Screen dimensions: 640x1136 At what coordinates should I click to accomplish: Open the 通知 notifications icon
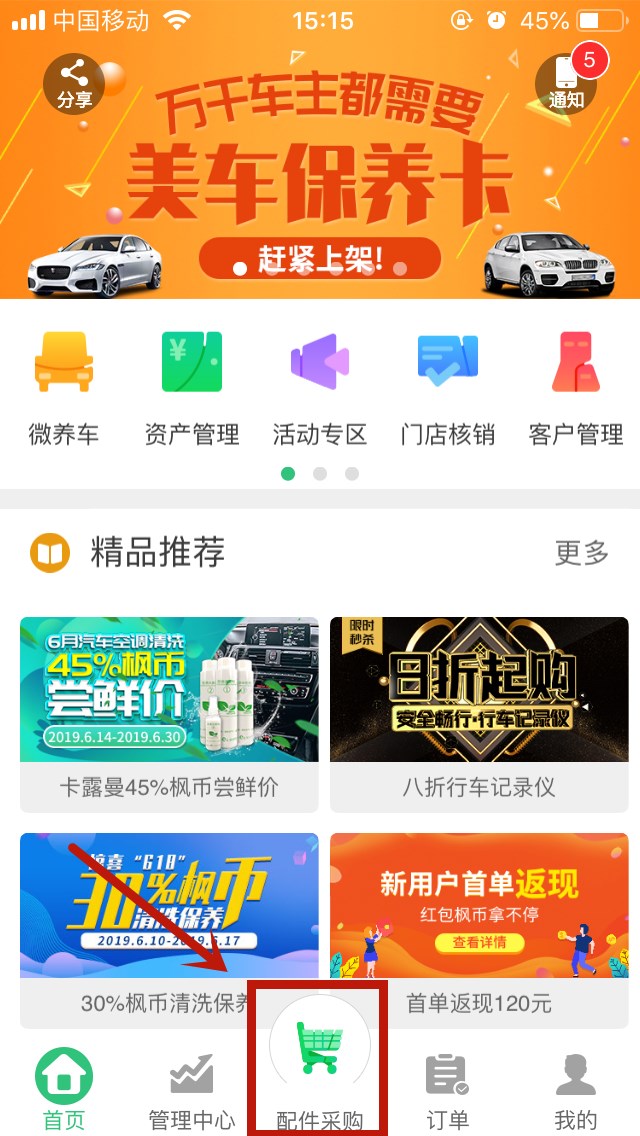(566, 83)
